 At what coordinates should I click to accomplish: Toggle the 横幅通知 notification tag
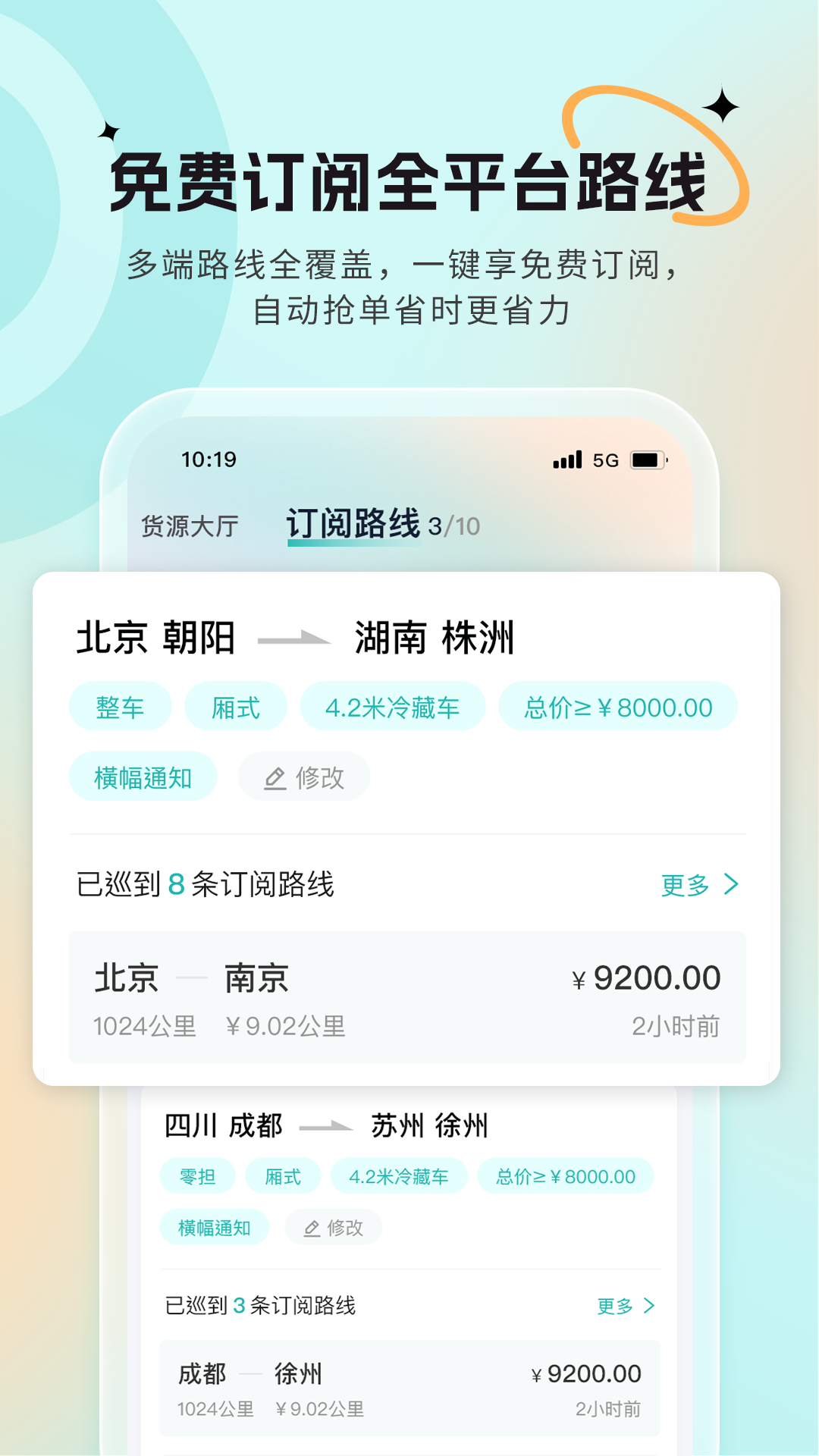tap(144, 776)
